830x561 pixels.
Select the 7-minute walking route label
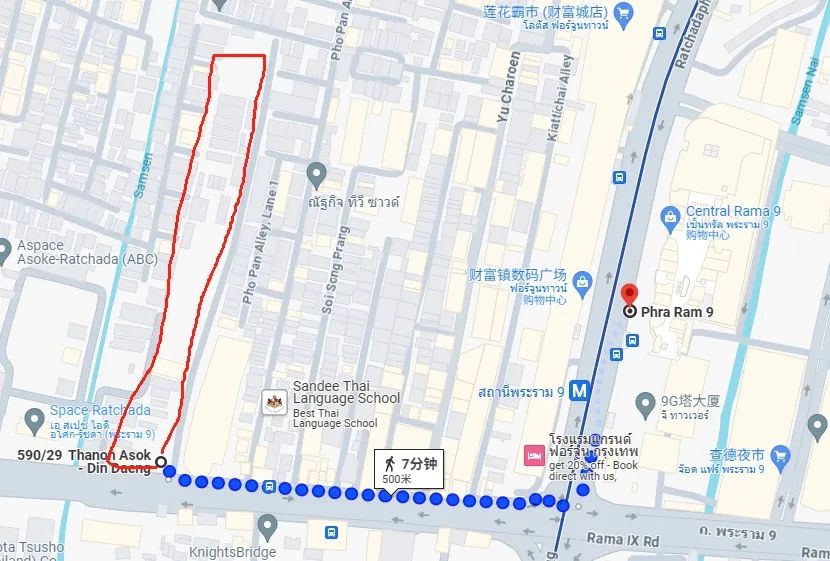click(x=409, y=468)
